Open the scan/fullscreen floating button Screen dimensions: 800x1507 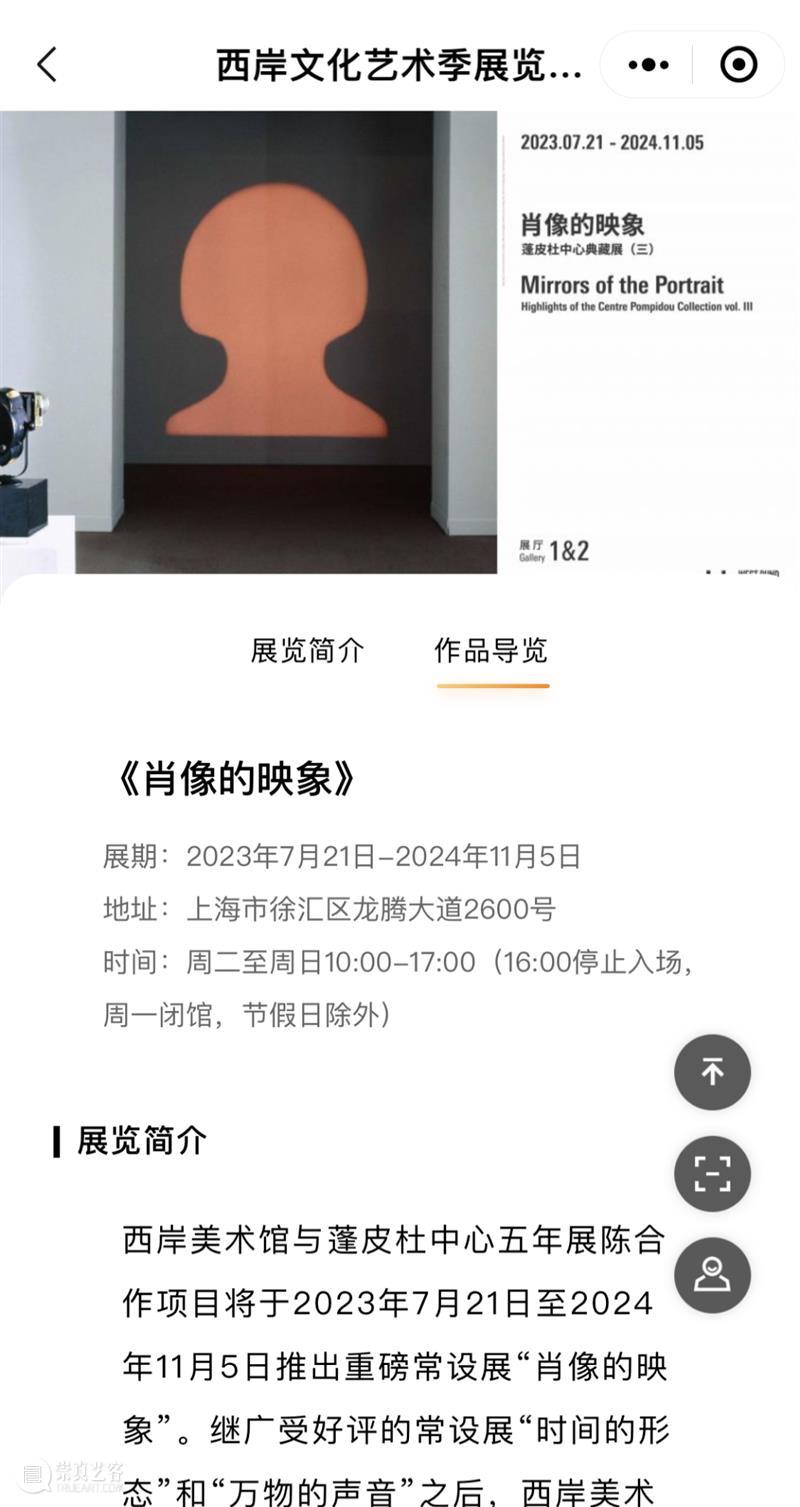[x=711, y=1174]
